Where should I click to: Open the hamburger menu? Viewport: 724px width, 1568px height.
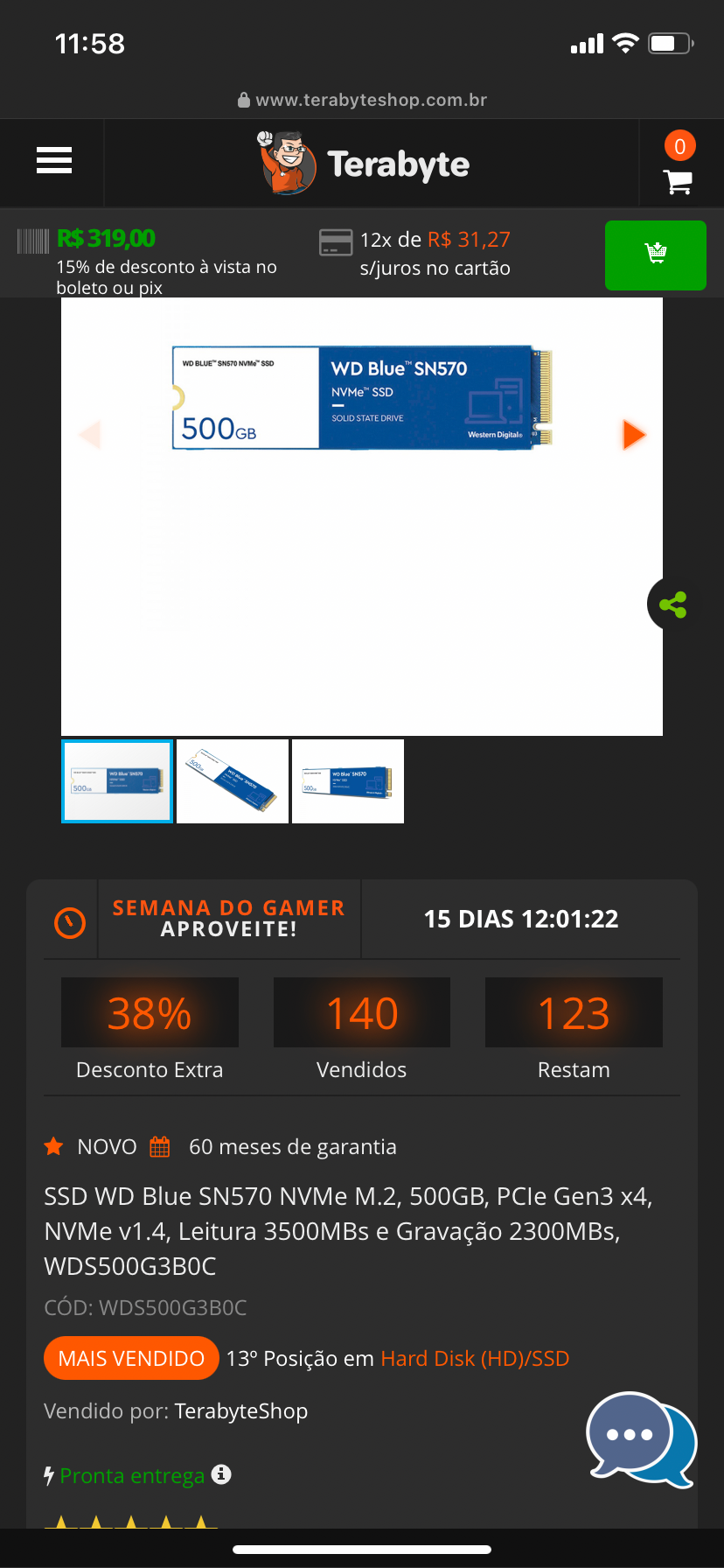click(x=54, y=161)
